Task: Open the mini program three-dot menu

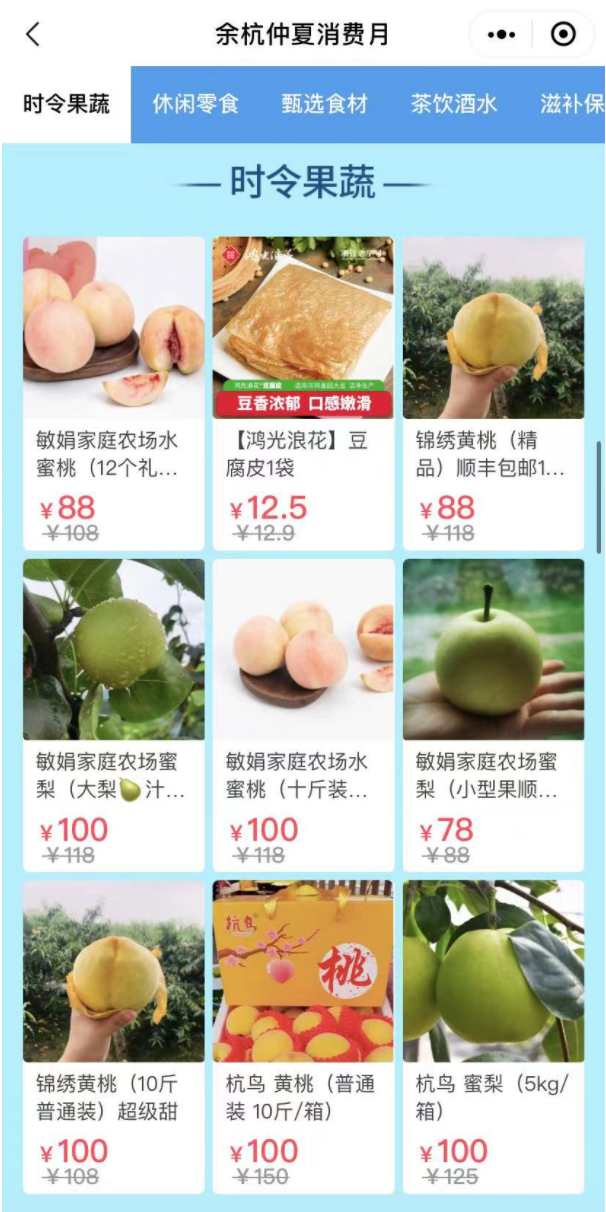Action: click(x=501, y=35)
